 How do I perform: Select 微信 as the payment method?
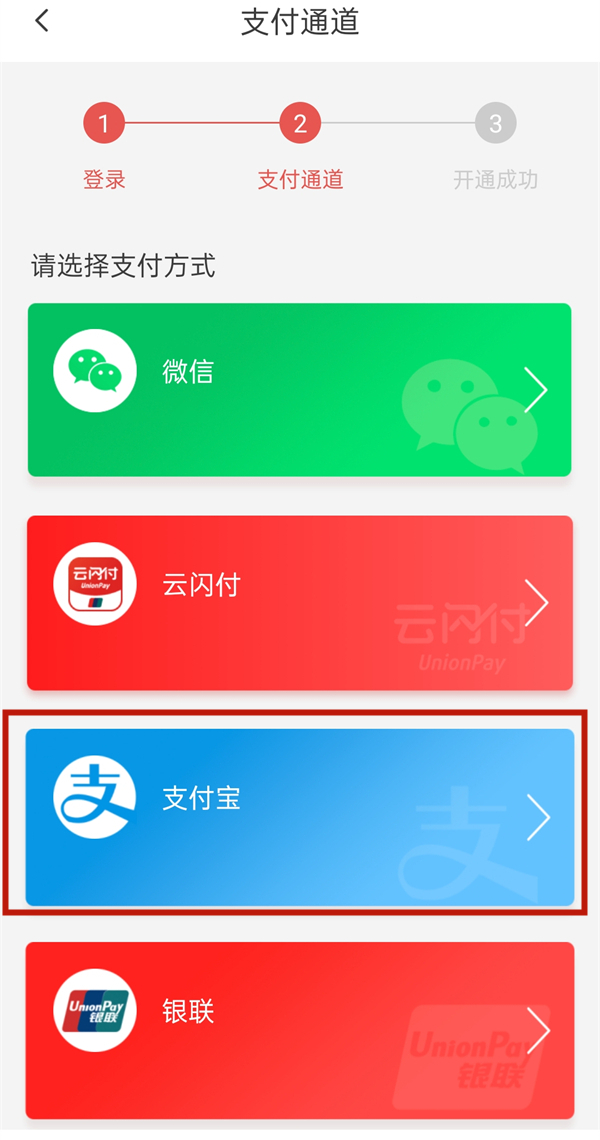[299, 390]
